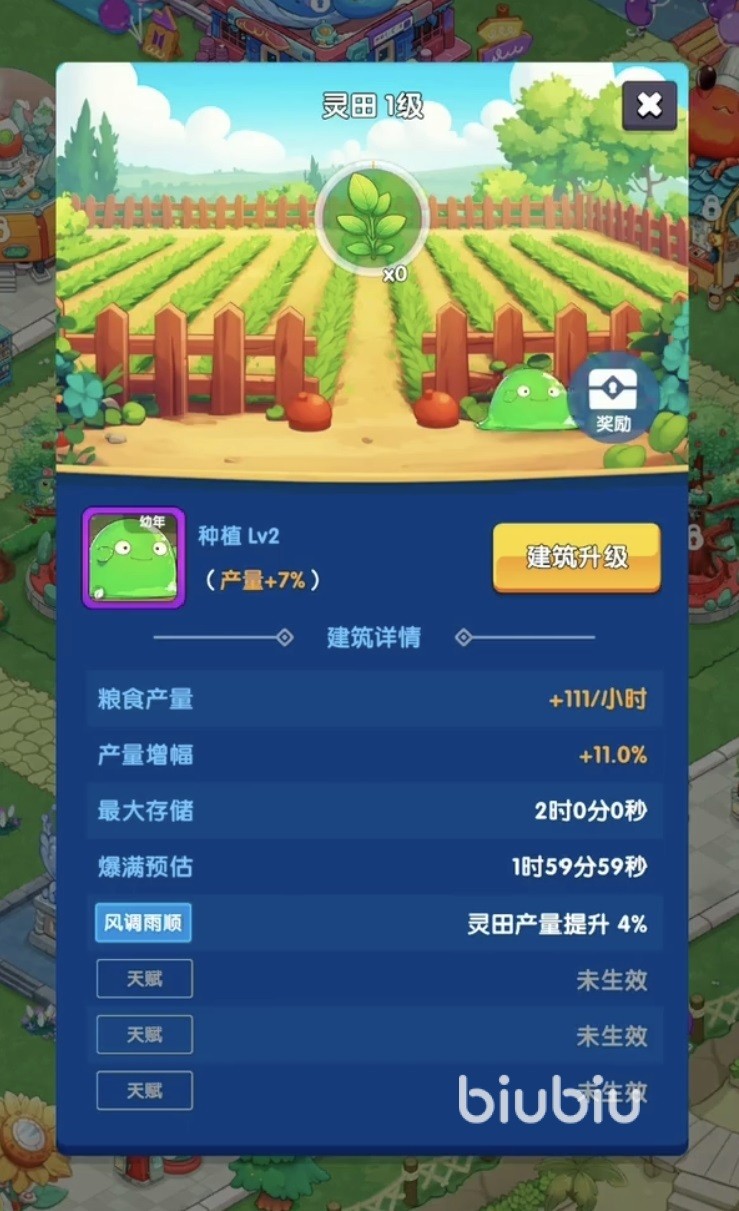Close the 灵田 building panel

tap(649, 104)
